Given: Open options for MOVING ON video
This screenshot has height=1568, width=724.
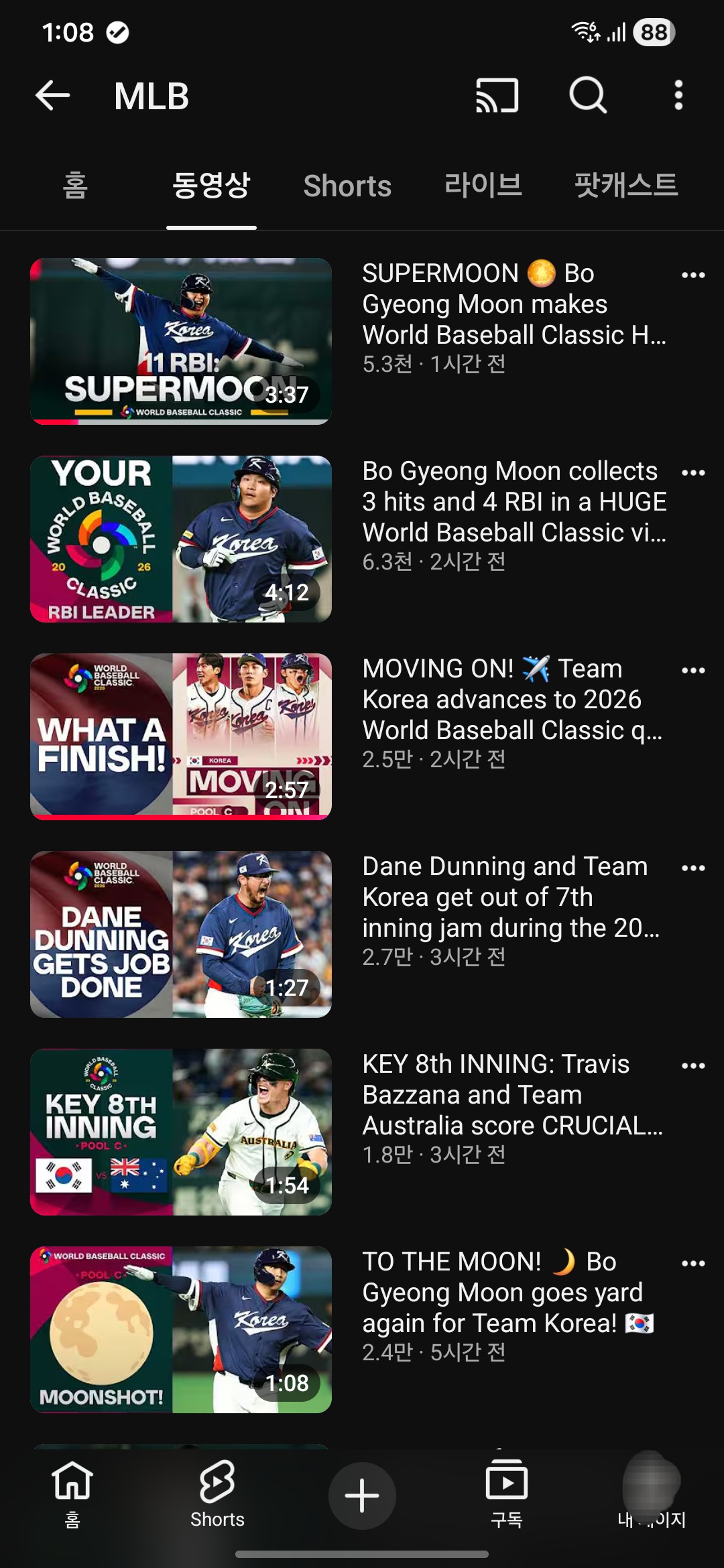Looking at the screenshot, I should click(693, 671).
